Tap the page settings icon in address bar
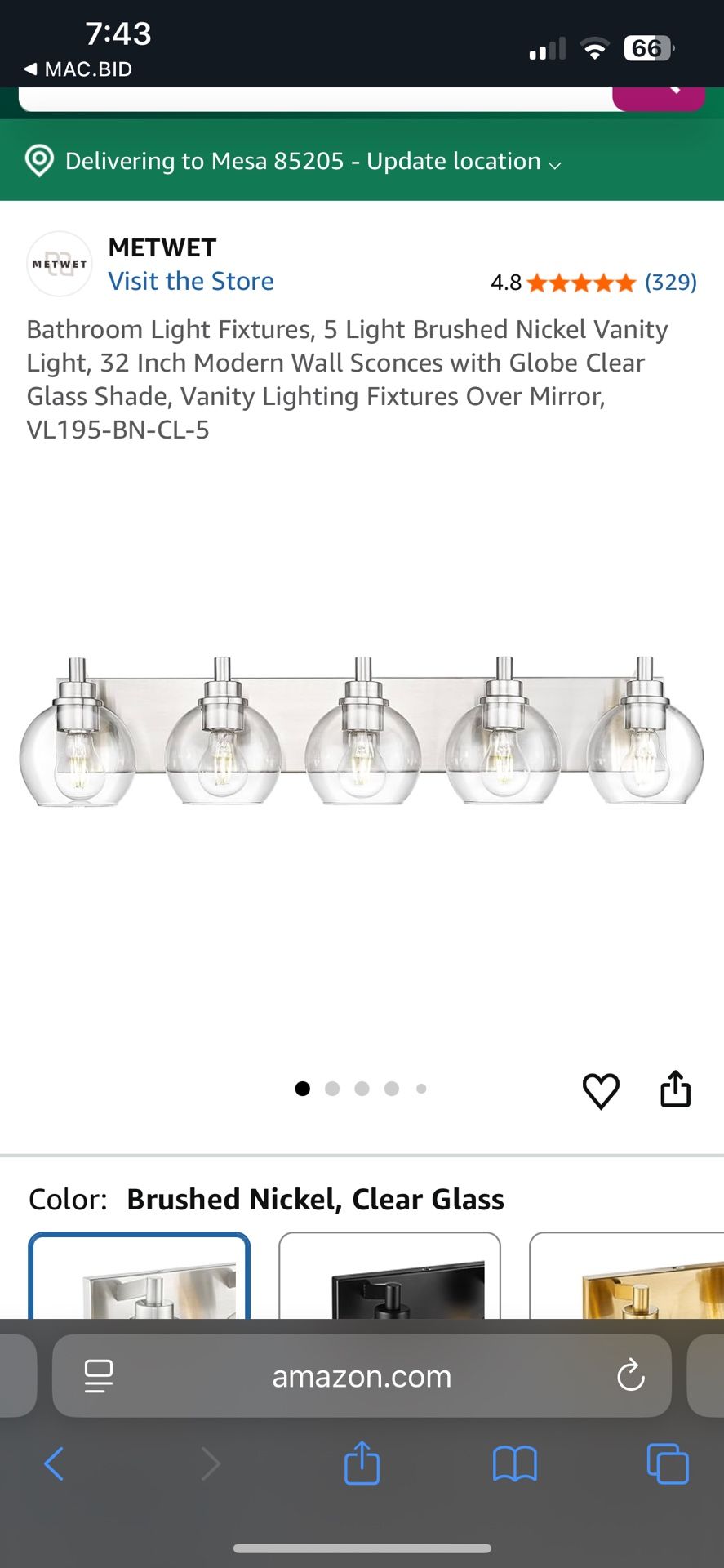This screenshot has width=724, height=1568. [97, 1376]
